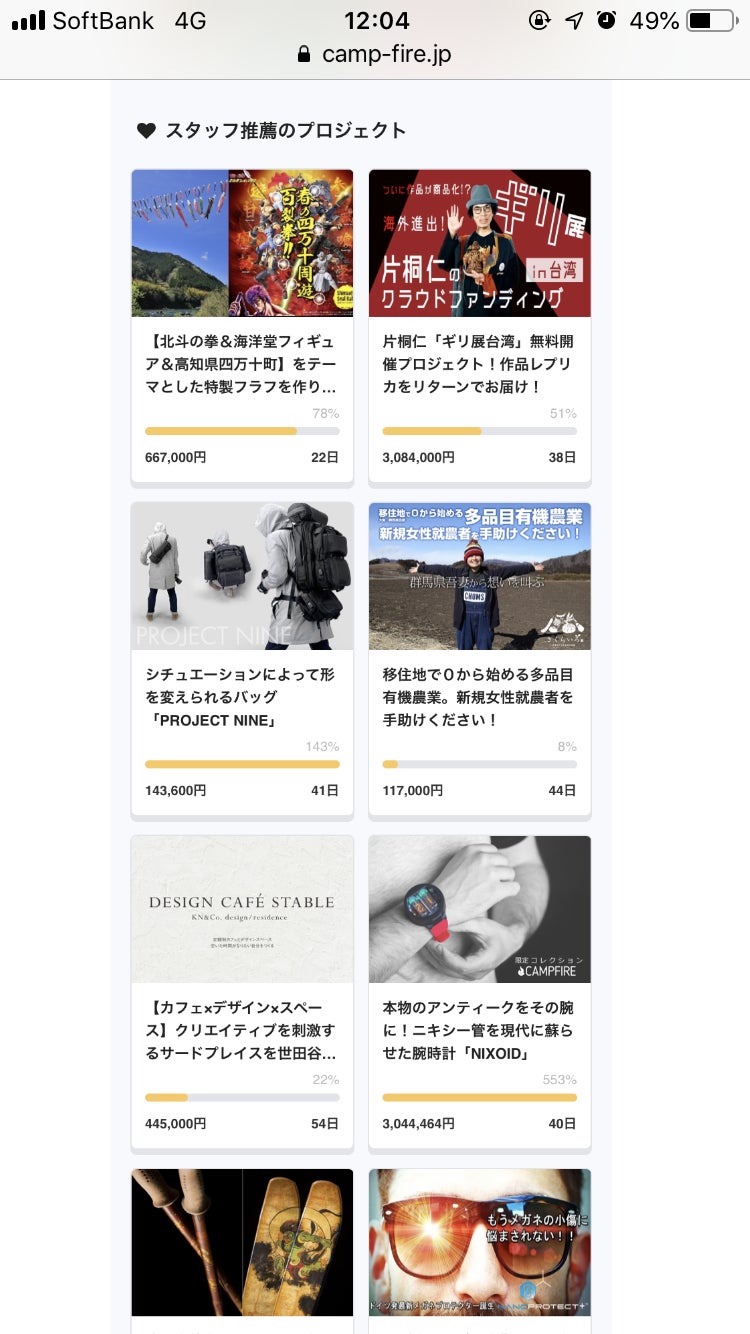Open the 北斗の拳 フラフ project card
The width and height of the screenshot is (750, 1334).
tap(241, 325)
